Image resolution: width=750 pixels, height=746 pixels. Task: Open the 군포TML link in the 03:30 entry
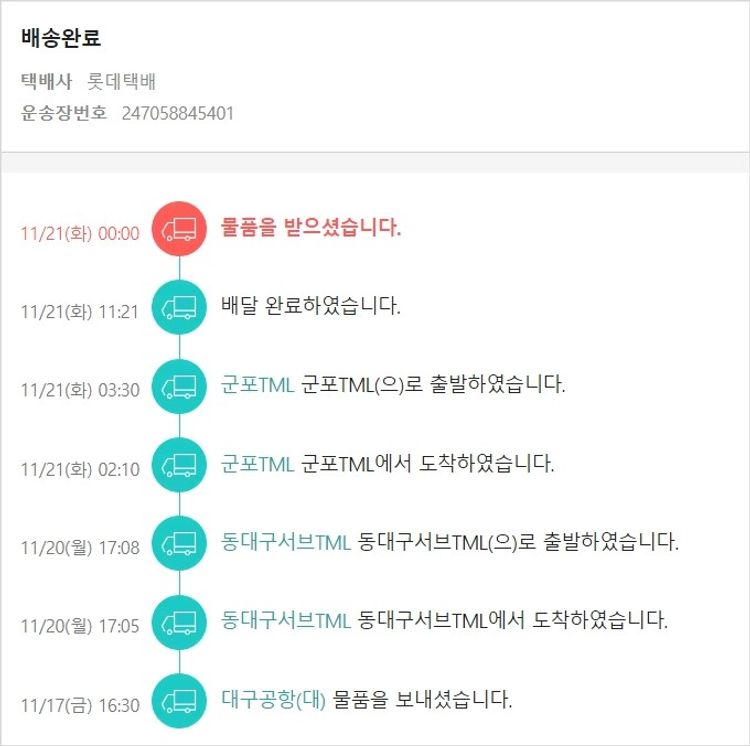[257, 385]
